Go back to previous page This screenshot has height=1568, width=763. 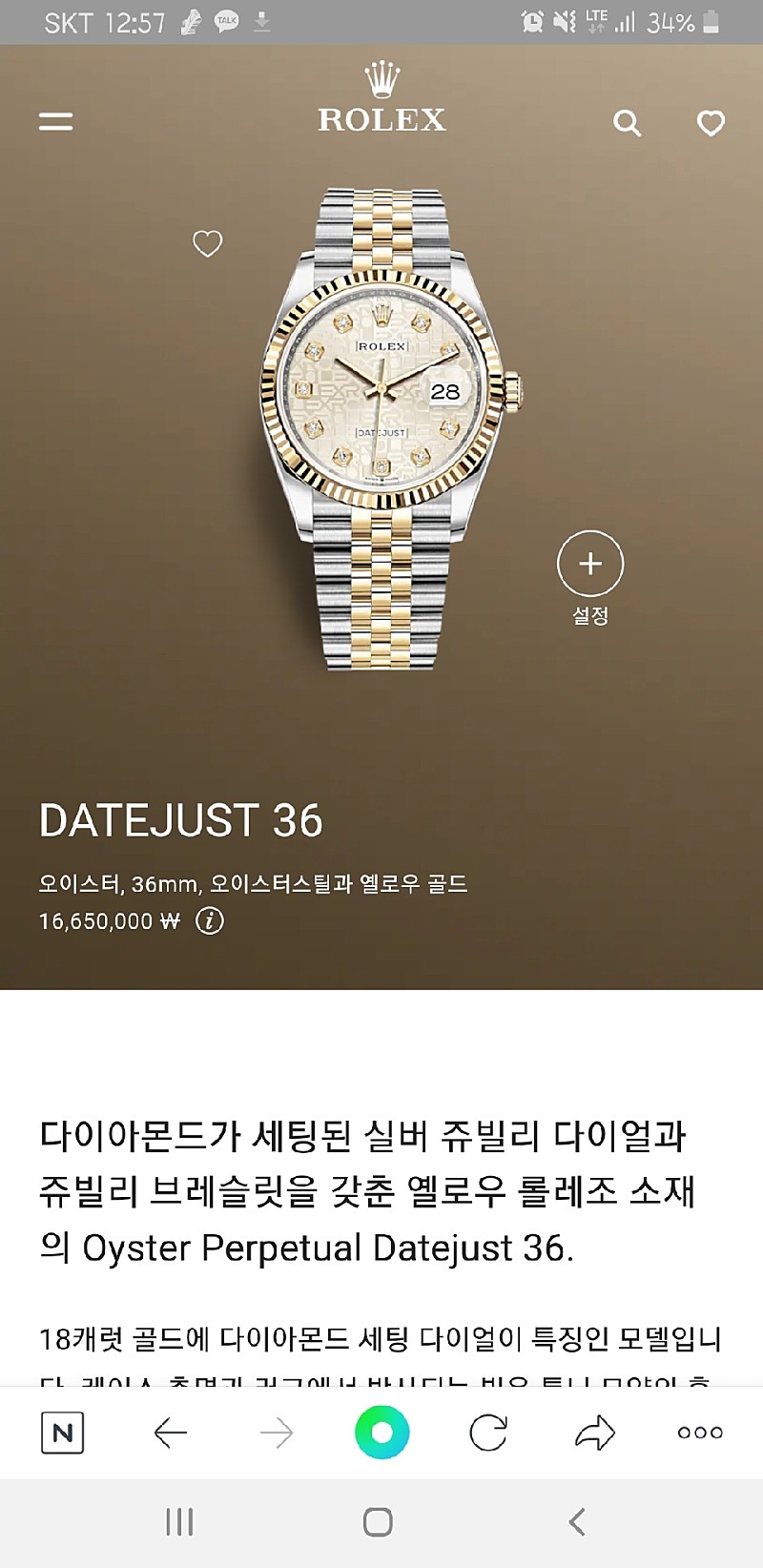pos(171,1433)
